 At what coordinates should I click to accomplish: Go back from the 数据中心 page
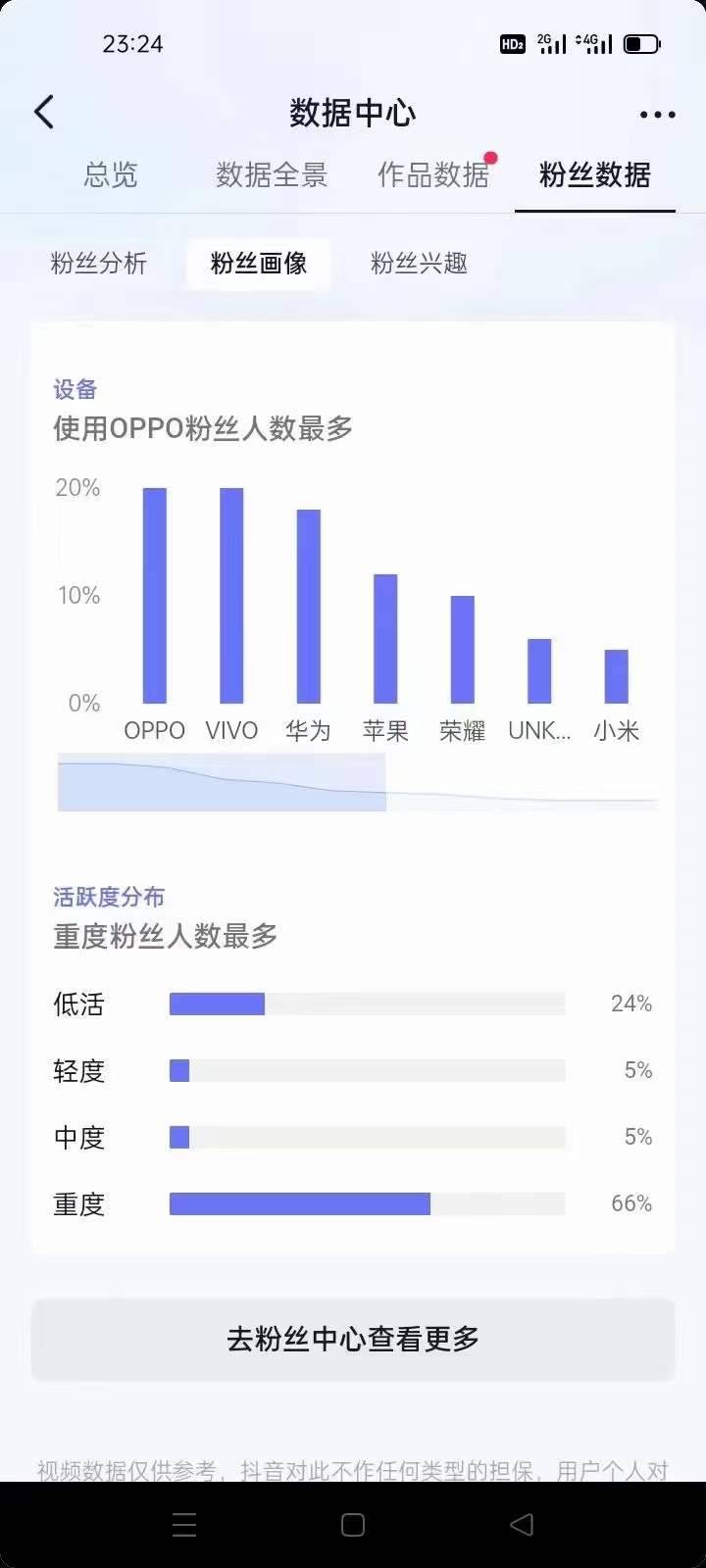pyautogui.click(x=44, y=113)
